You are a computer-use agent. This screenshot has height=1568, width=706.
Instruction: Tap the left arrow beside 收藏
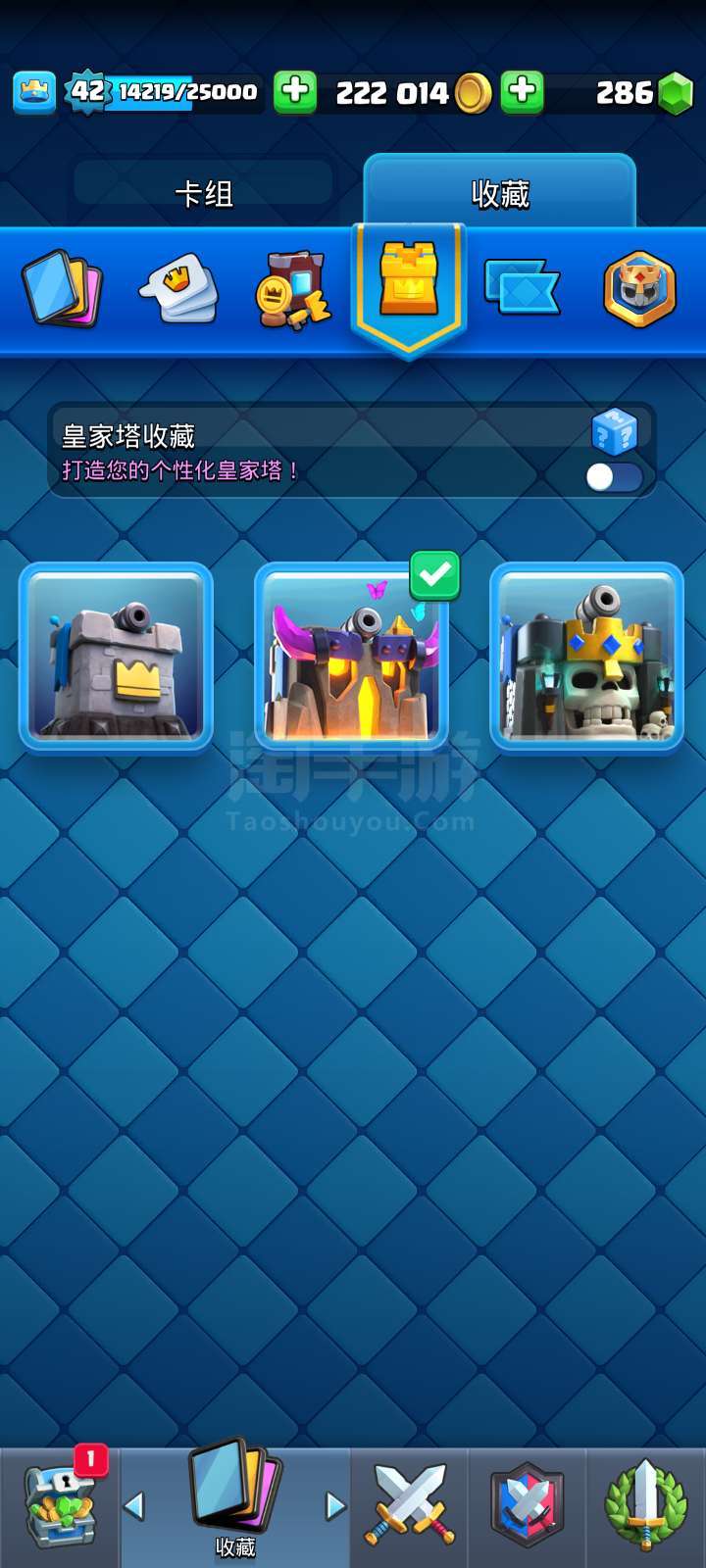pos(134,1505)
